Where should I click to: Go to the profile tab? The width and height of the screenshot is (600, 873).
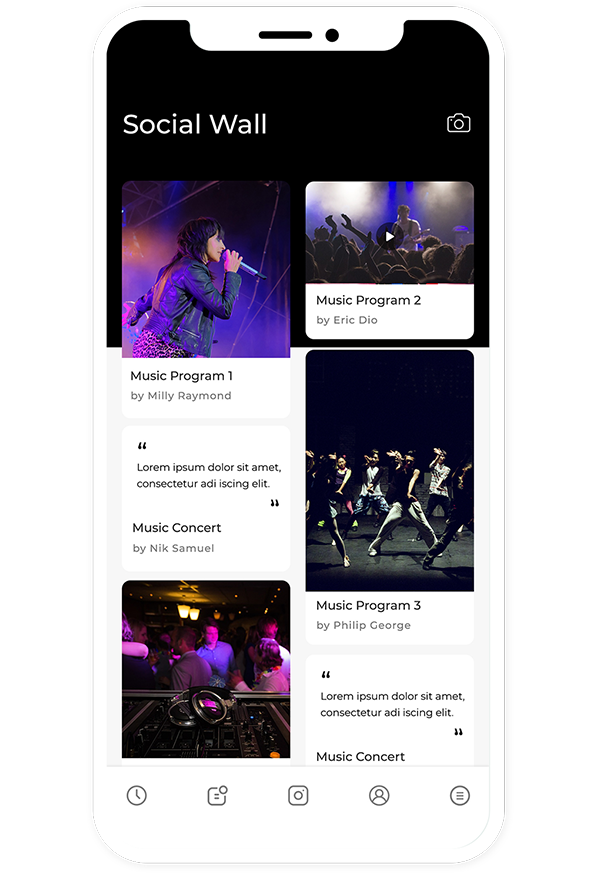click(x=379, y=796)
